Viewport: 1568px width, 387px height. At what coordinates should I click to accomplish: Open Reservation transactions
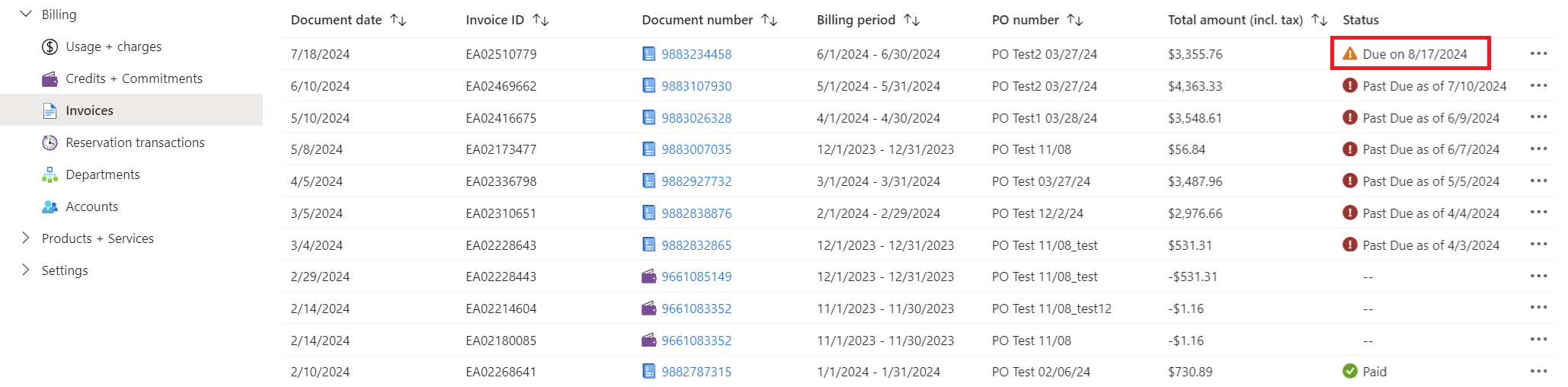pyautogui.click(x=135, y=142)
